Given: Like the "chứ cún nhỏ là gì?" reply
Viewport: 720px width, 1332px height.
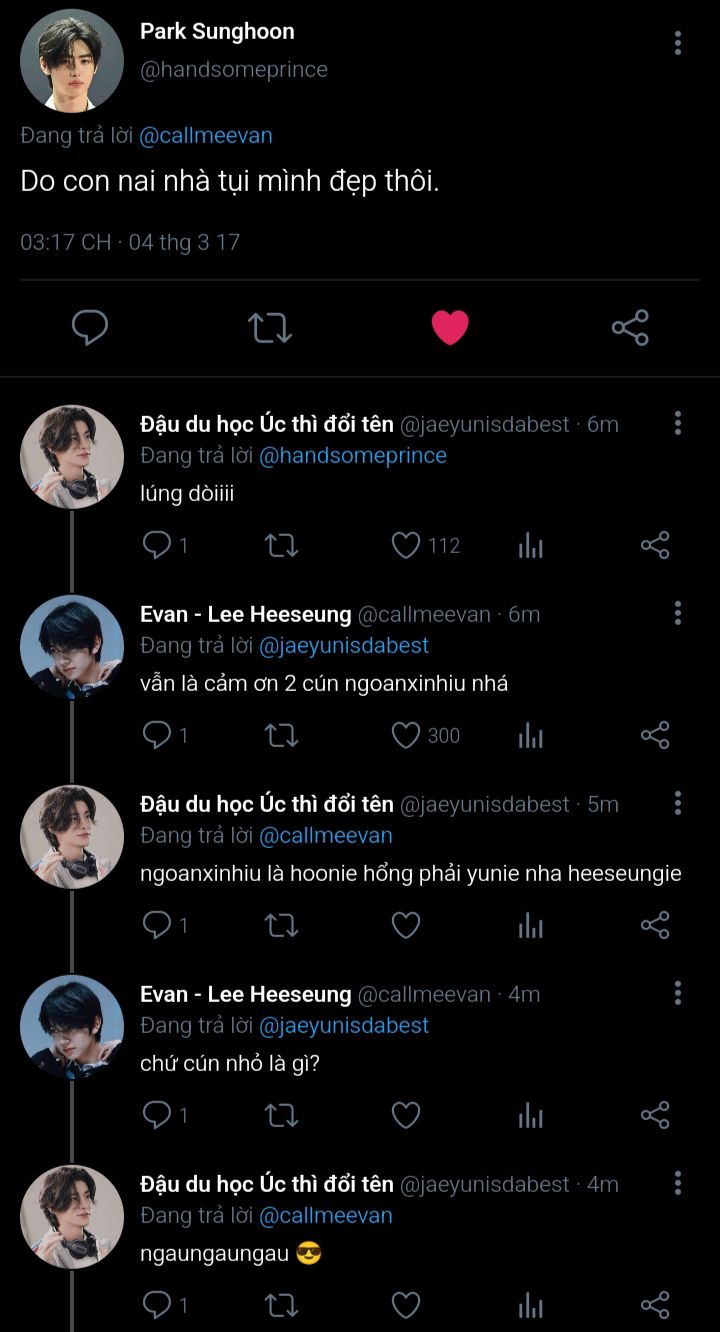Looking at the screenshot, I should [x=405, y=1115].
